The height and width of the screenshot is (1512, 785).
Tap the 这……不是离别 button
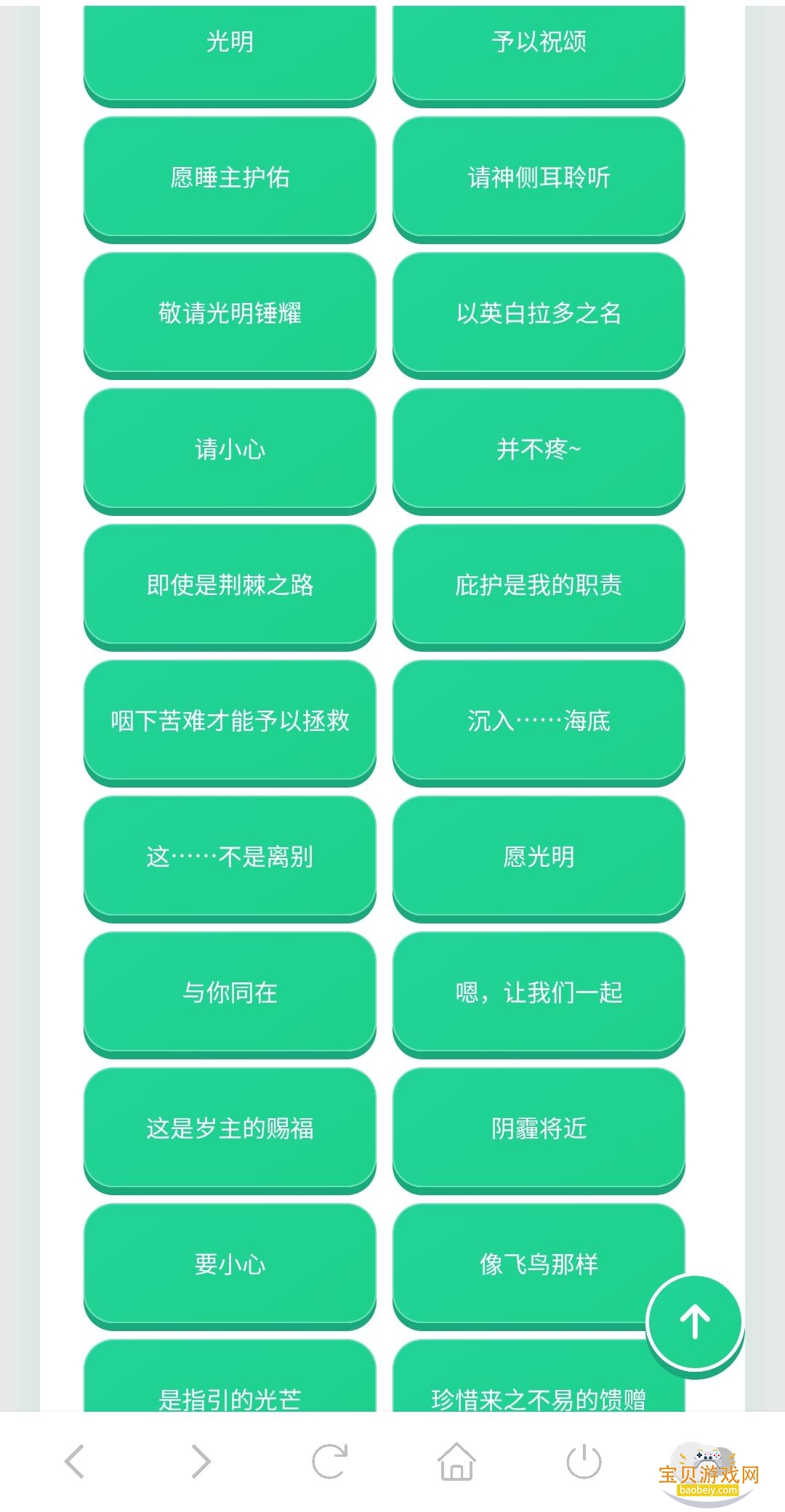(x=230, y=857)
